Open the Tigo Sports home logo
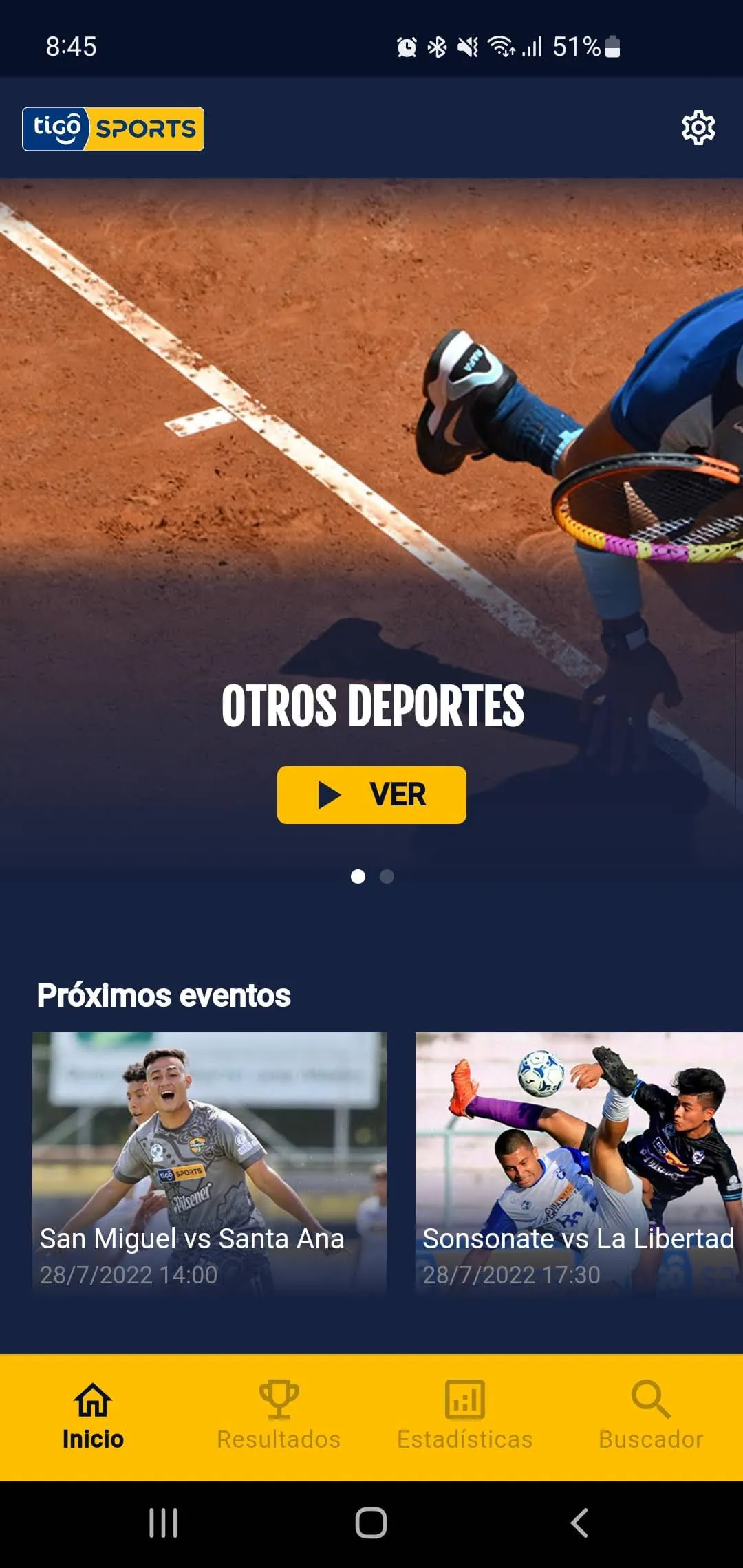The width and height of the screenshot is (743, 1568). point(112,128)
